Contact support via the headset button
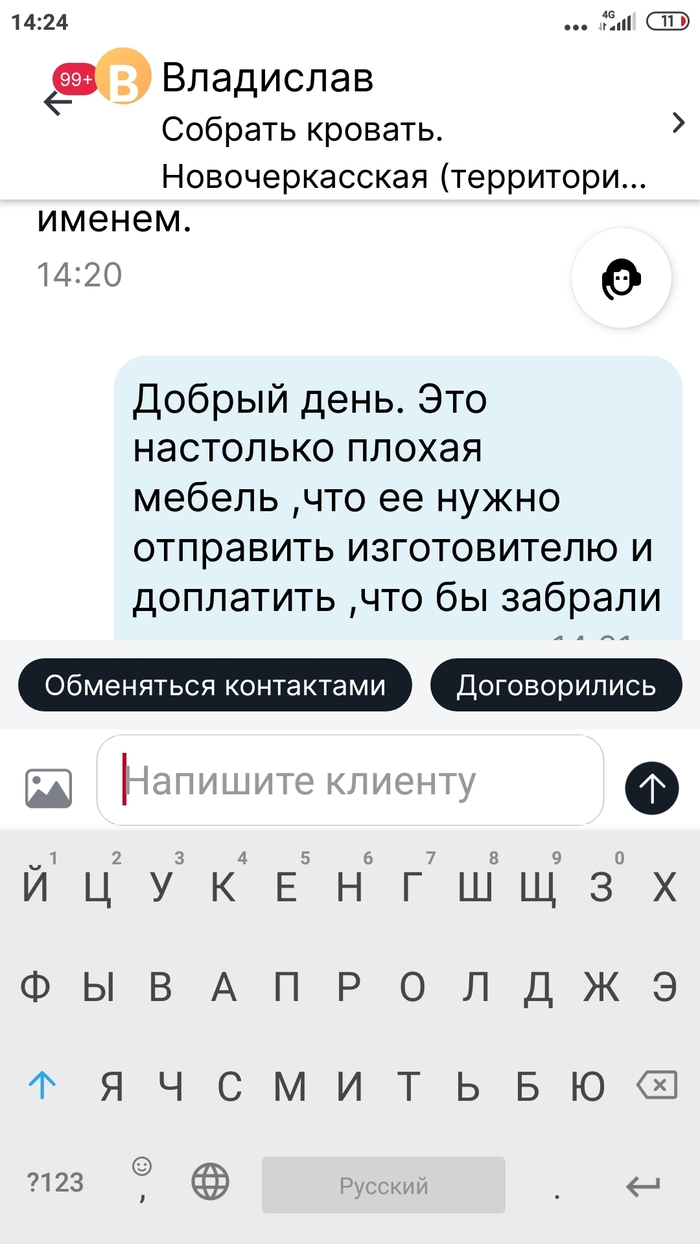Image resolution: width=700 pixels, height=1244 pixels. (x=620, y=278)
